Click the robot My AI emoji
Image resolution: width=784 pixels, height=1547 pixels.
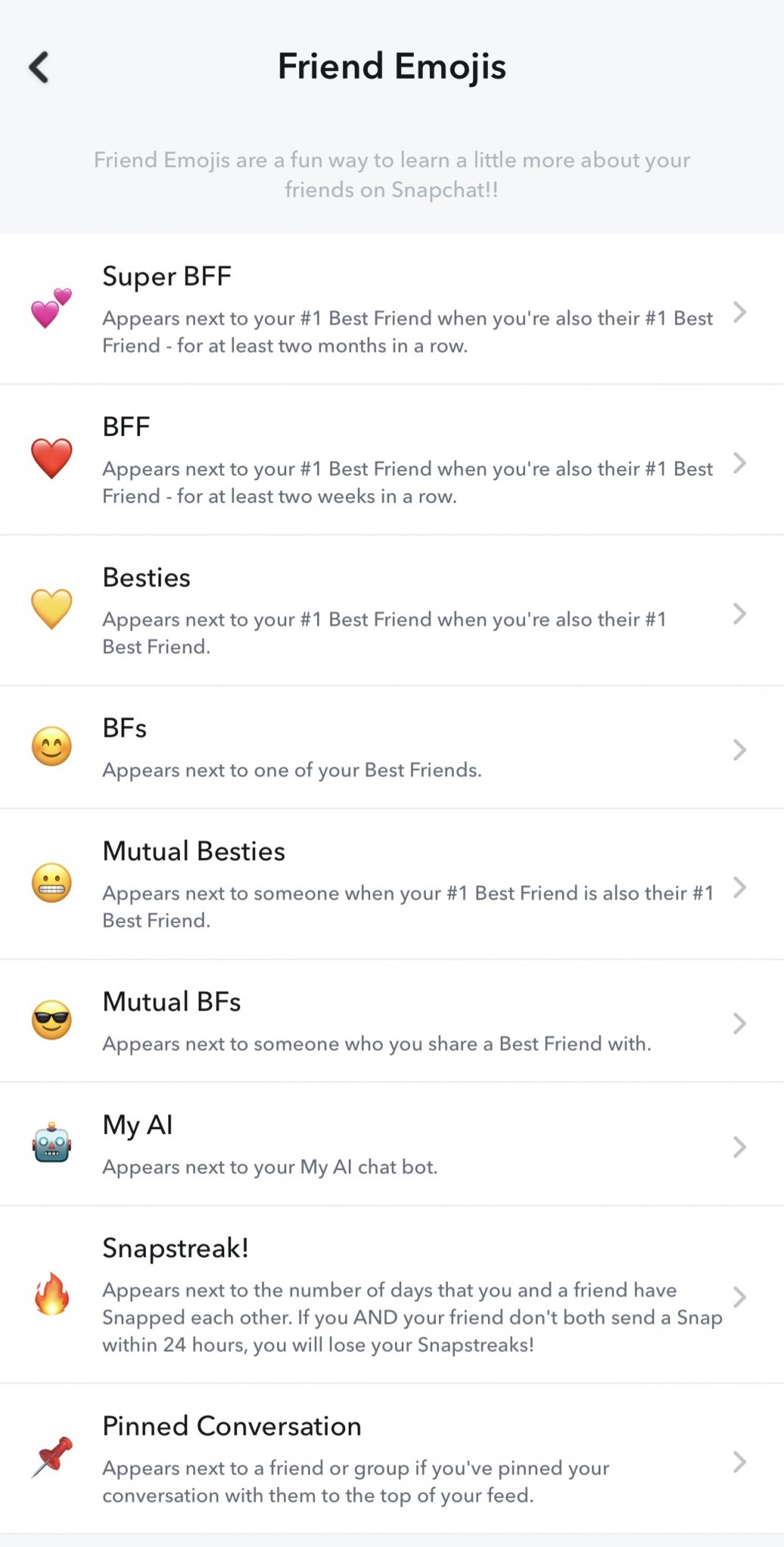pos(51,1142)
